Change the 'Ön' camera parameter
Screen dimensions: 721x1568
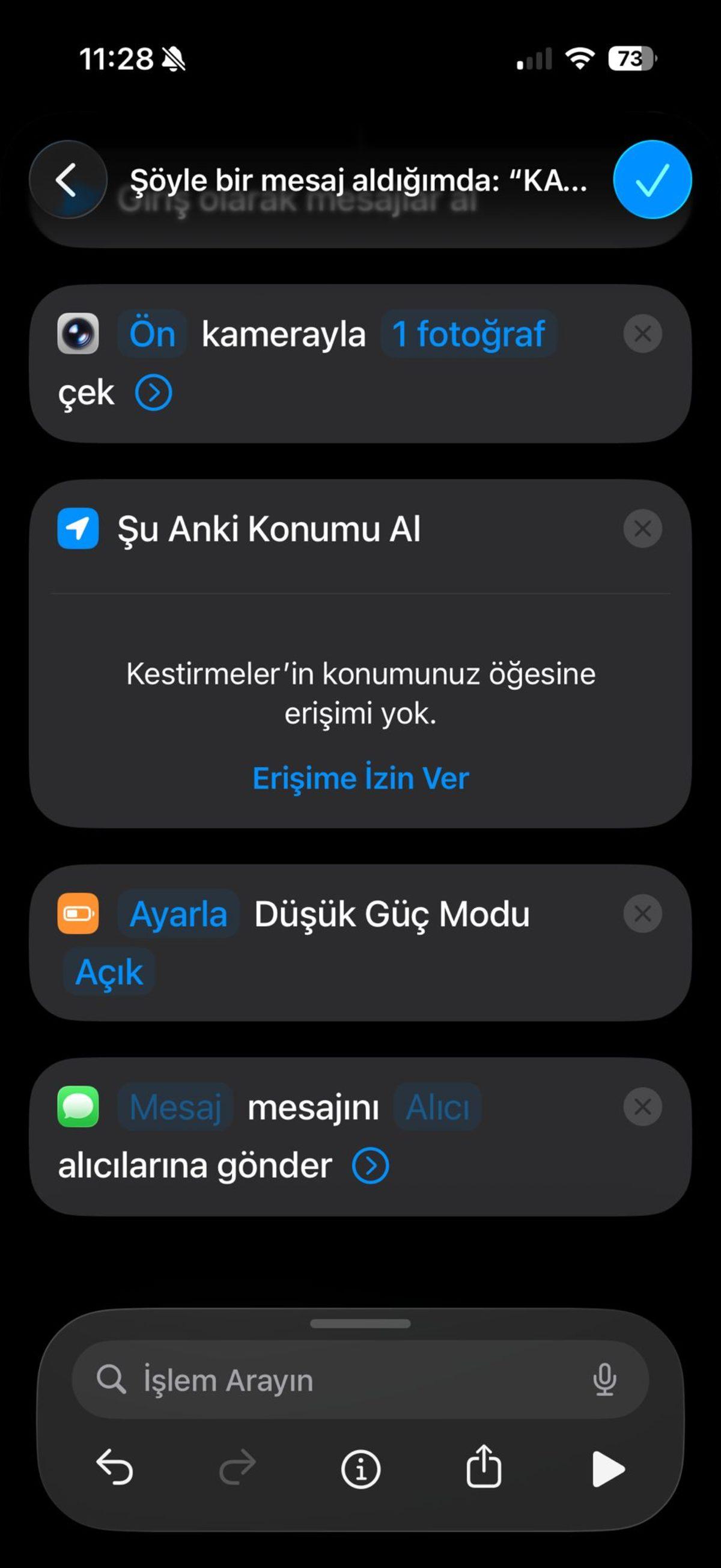152,334
